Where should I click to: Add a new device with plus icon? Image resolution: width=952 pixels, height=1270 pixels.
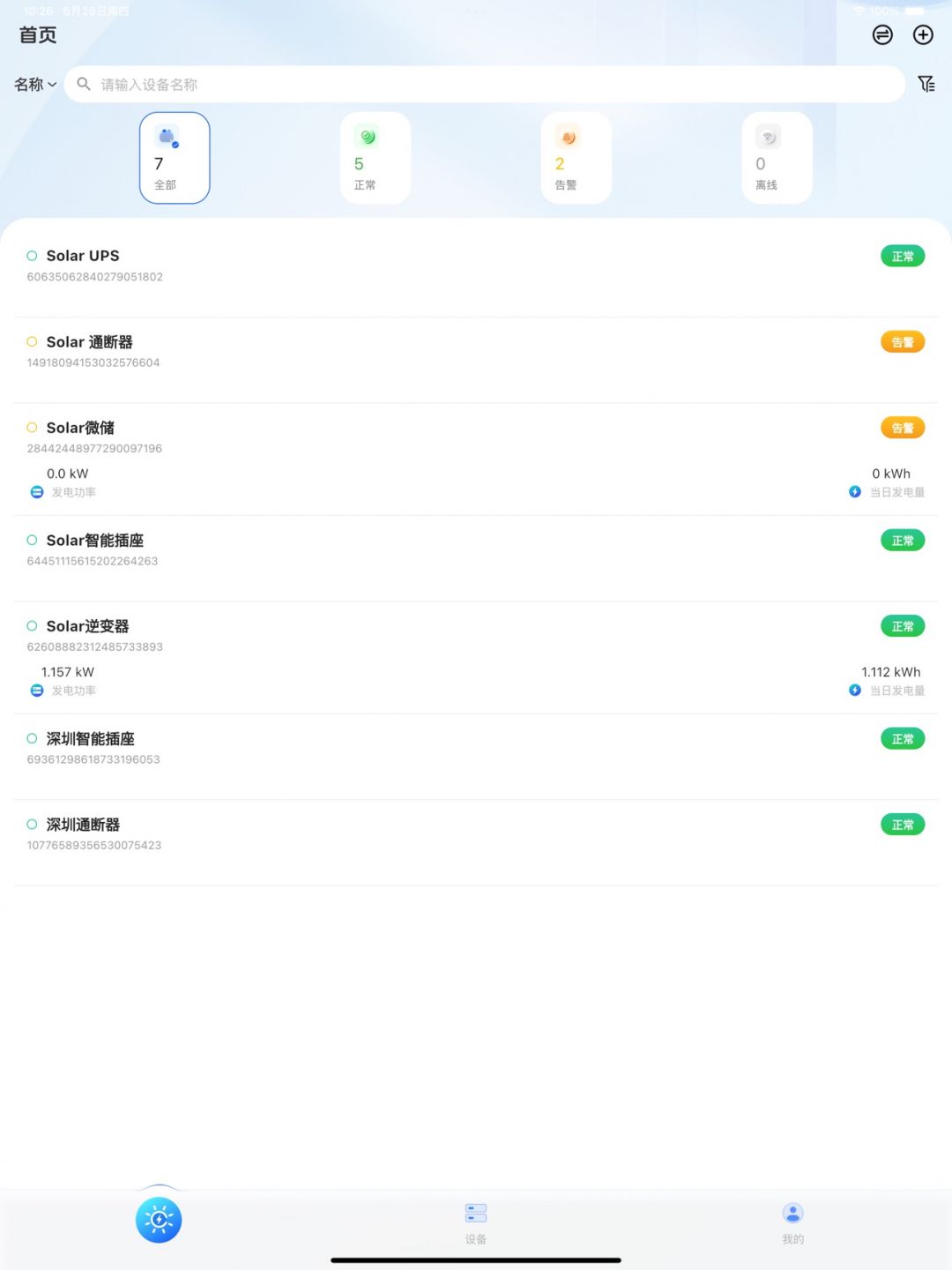point(923,34)
